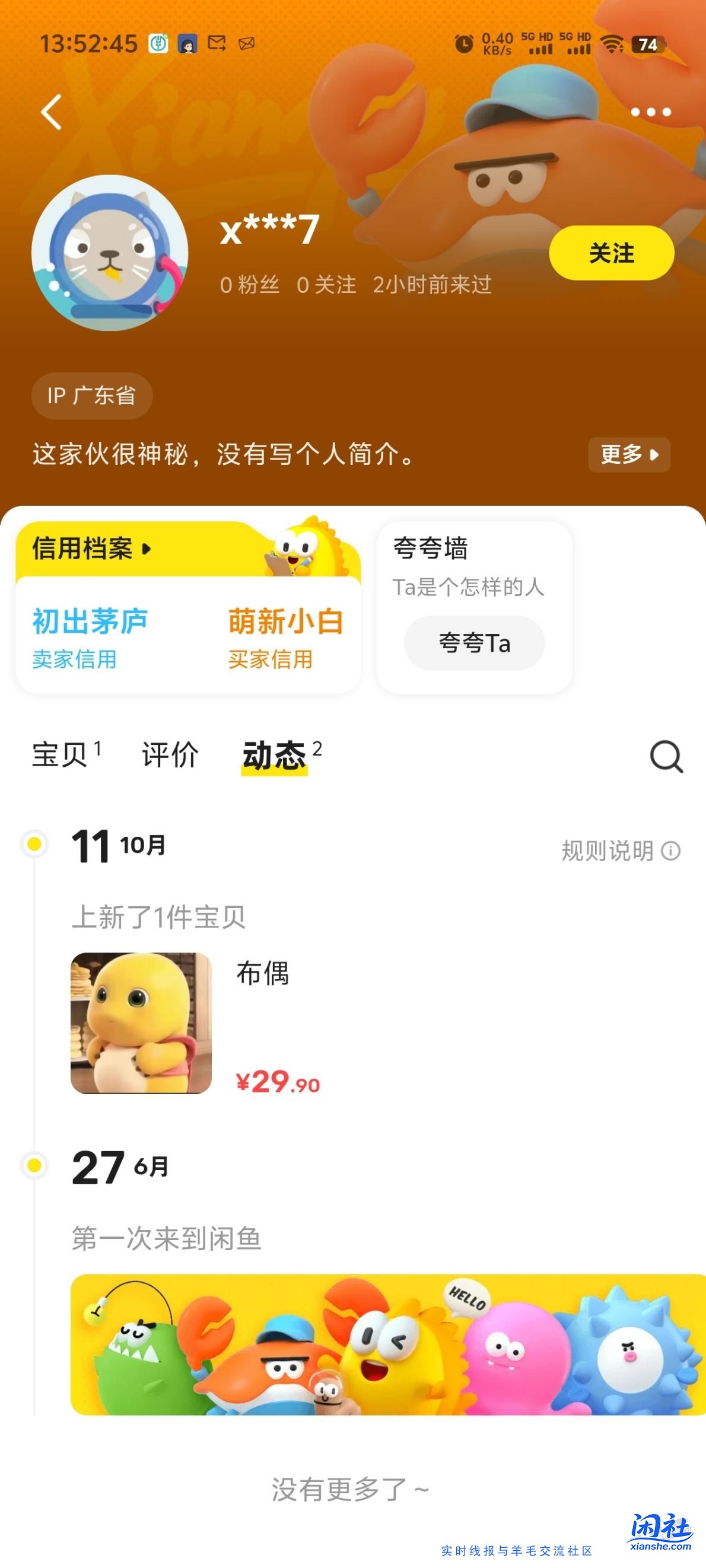Tap the clock icon in the status bar
706x1568 pixels.
click(x=464, y=44)
